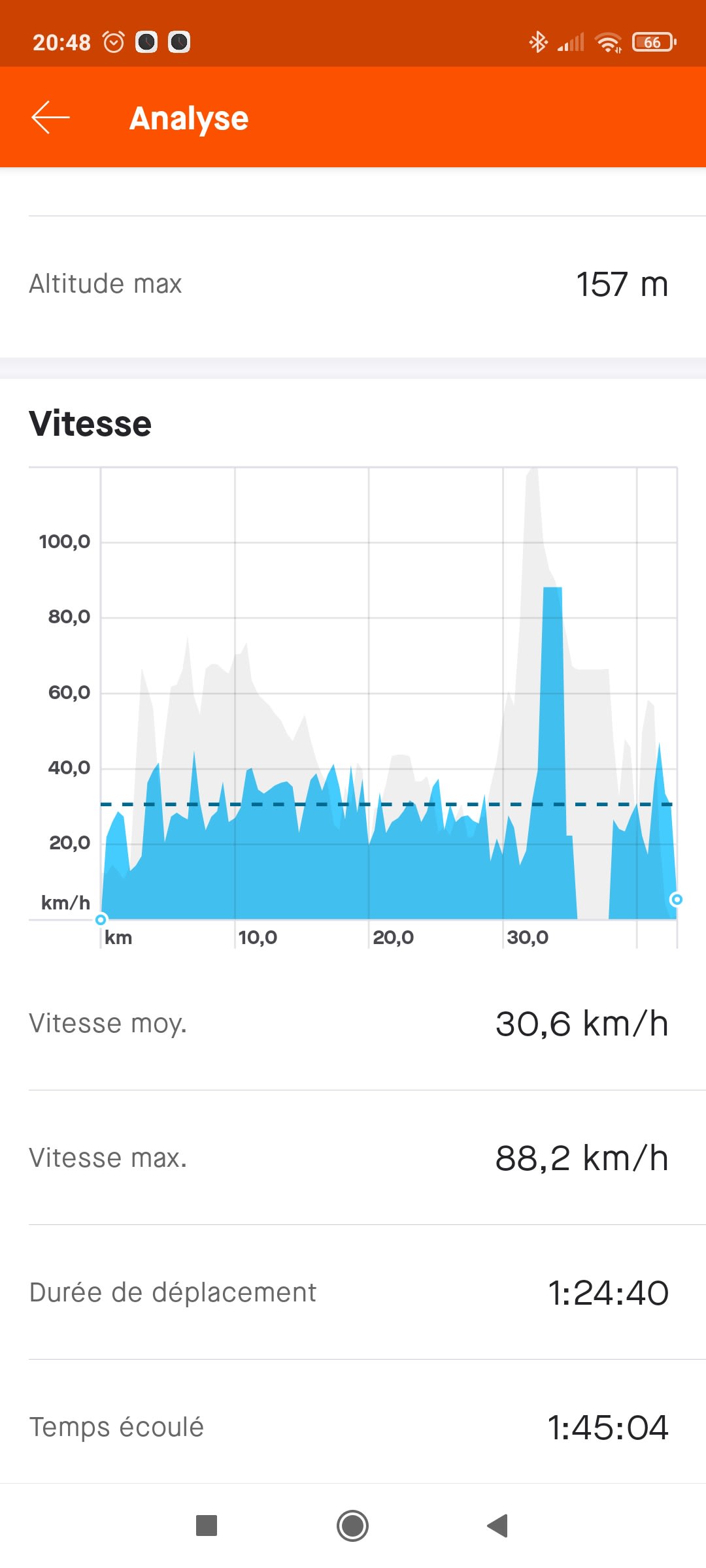Open recent apps with the square button

pyautogui.click(x=207, y=1526)
